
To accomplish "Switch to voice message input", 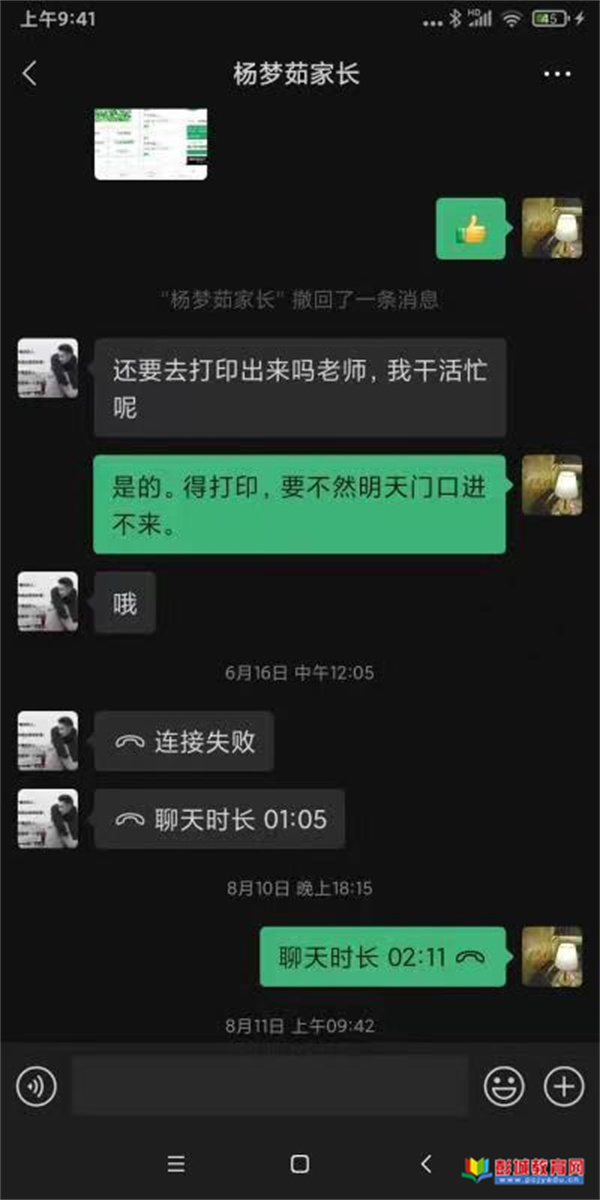I will pos(36,1085).
